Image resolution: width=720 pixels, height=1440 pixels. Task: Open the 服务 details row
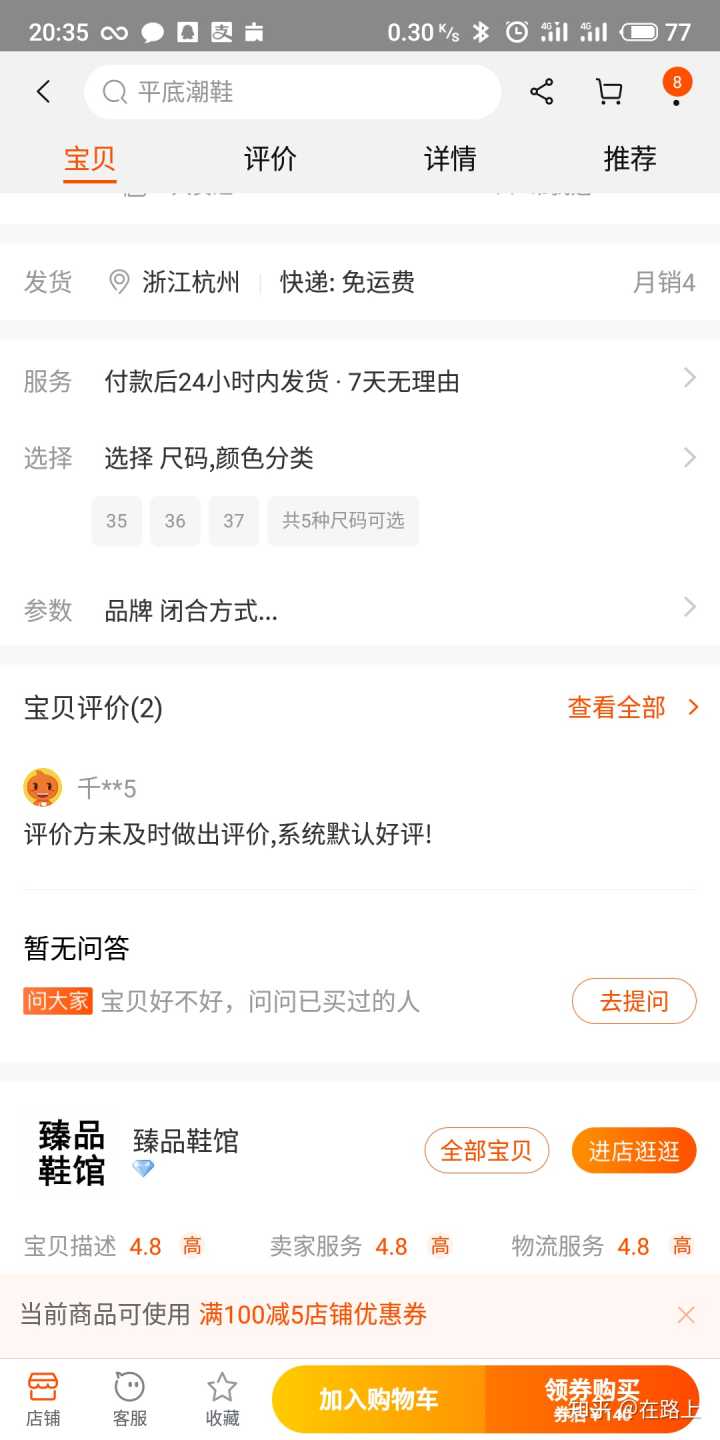pos(360,381)
